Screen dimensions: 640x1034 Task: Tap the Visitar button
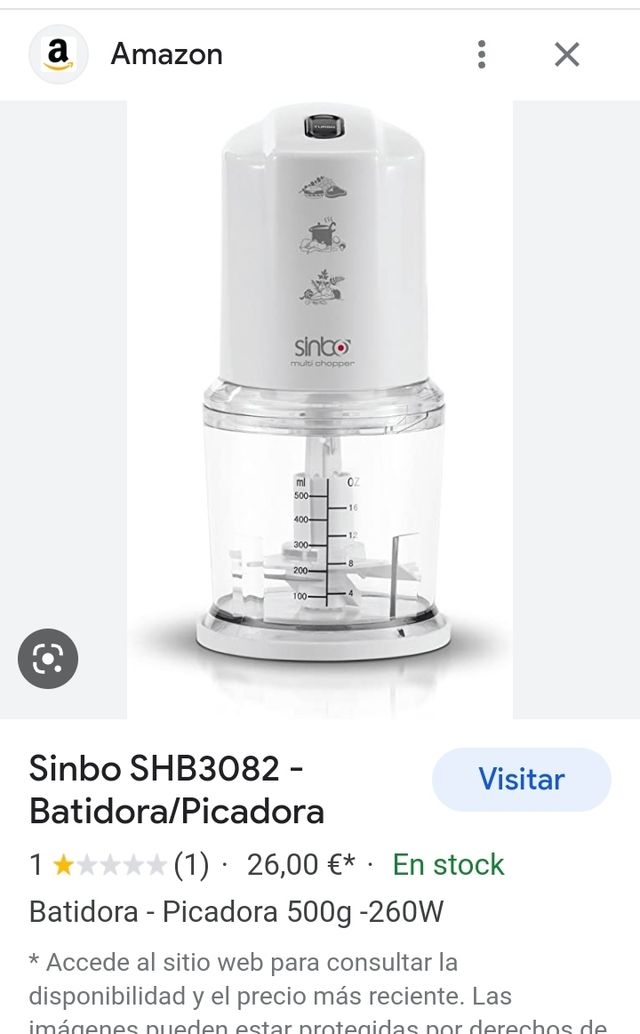[x=521, y=779]
